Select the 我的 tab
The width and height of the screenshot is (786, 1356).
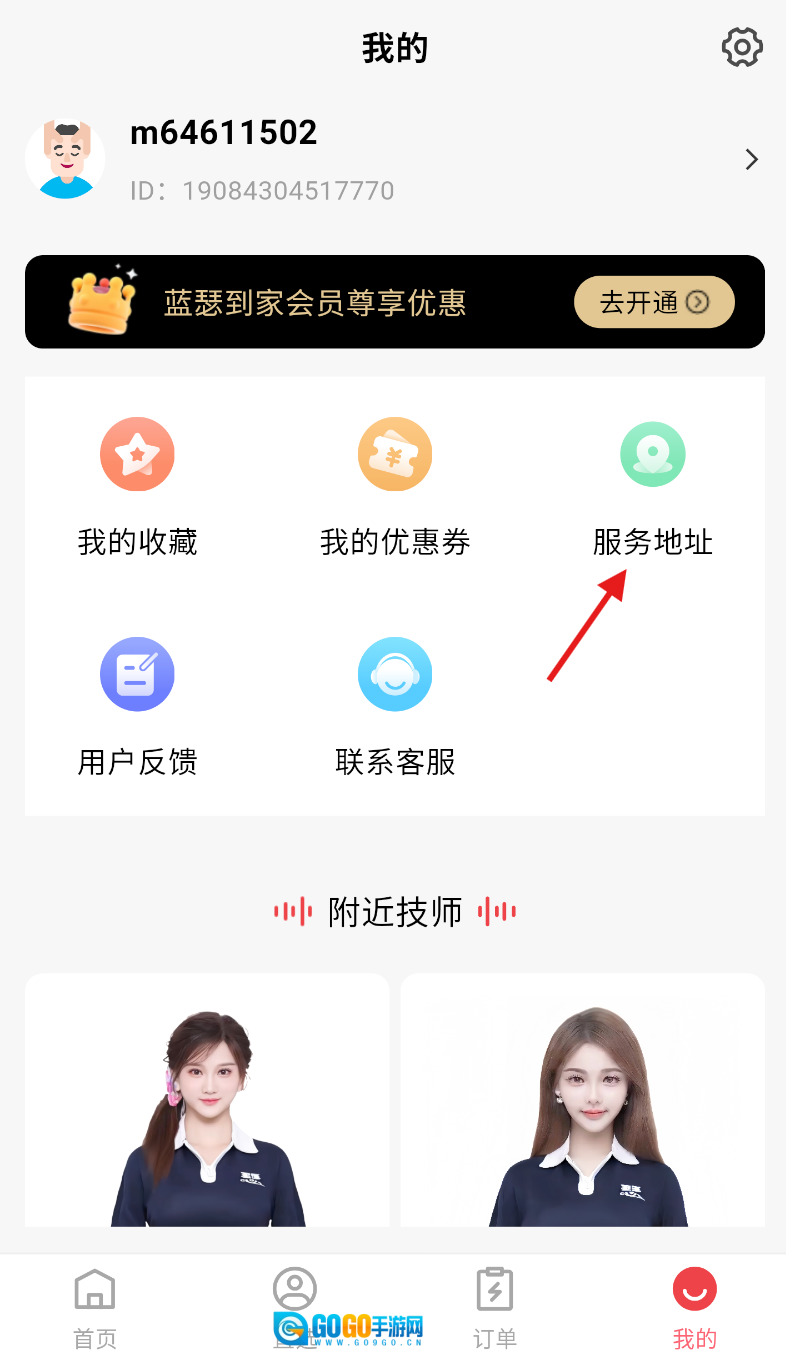click(695, 1308)
